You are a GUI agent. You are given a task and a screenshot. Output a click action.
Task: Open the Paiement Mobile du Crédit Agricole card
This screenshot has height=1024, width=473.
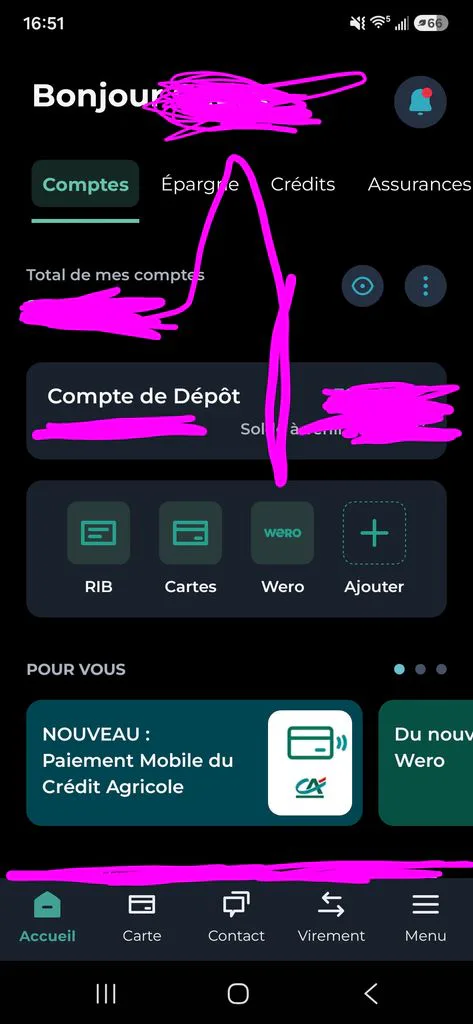194,762
